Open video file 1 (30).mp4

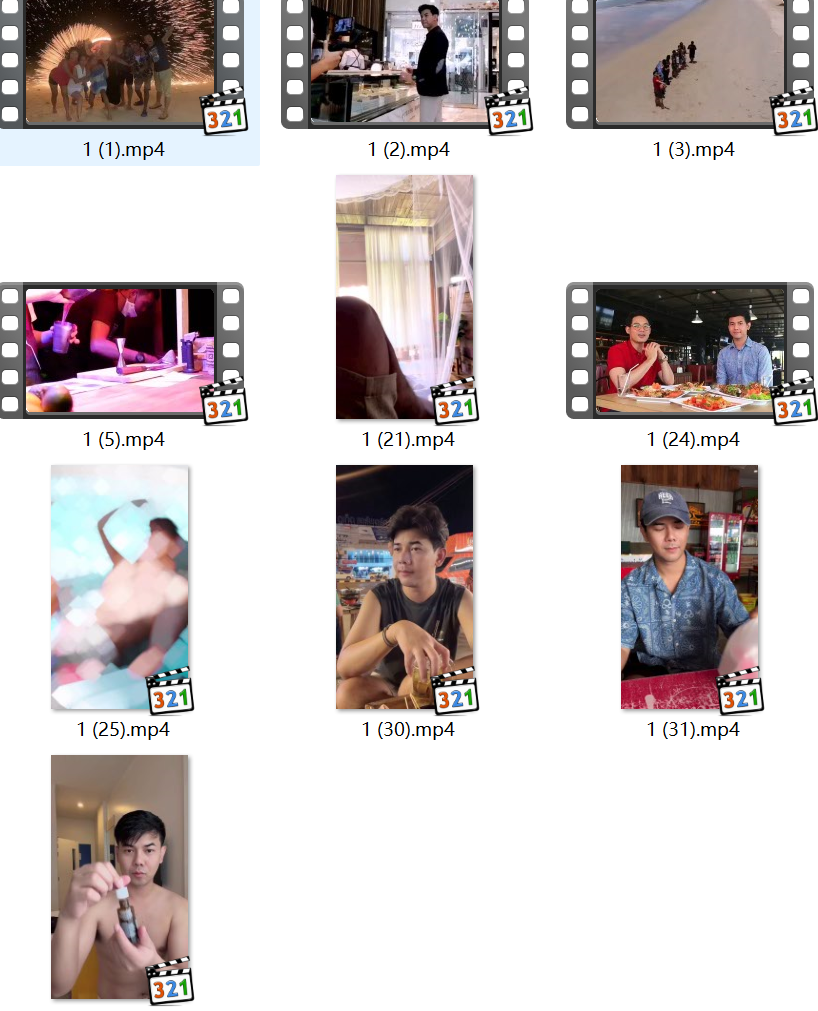click(x=405, y=587)
